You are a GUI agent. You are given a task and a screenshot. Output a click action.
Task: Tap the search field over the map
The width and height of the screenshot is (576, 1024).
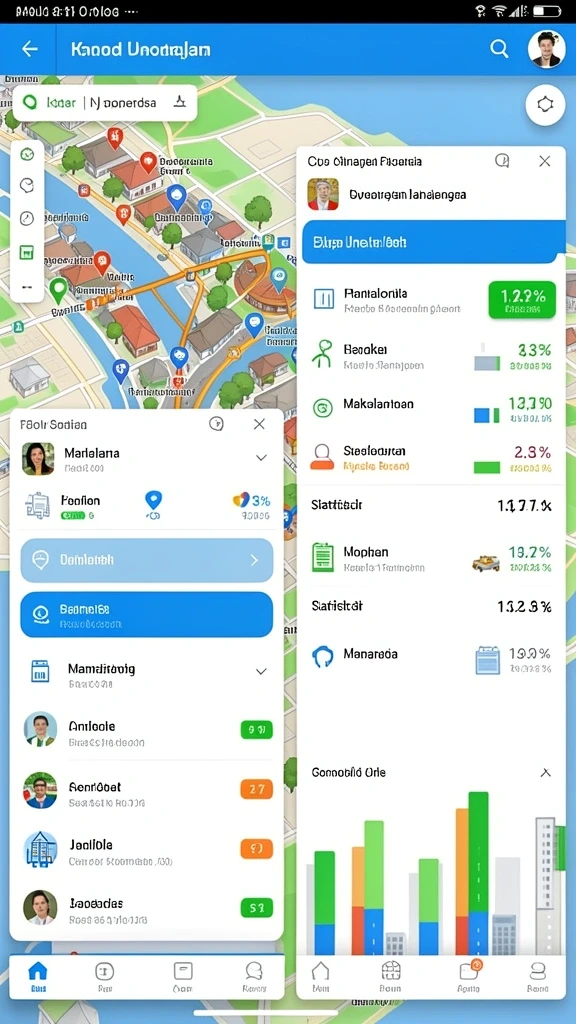click(x=105, y=103)
